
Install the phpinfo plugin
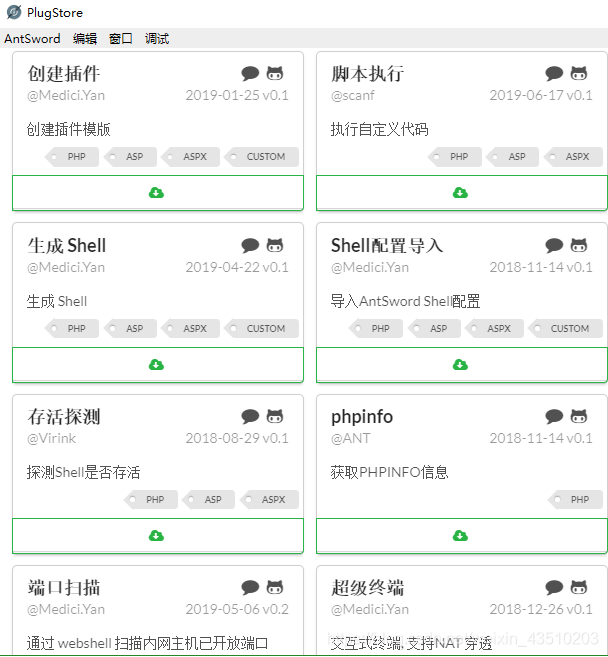[460, 536]
